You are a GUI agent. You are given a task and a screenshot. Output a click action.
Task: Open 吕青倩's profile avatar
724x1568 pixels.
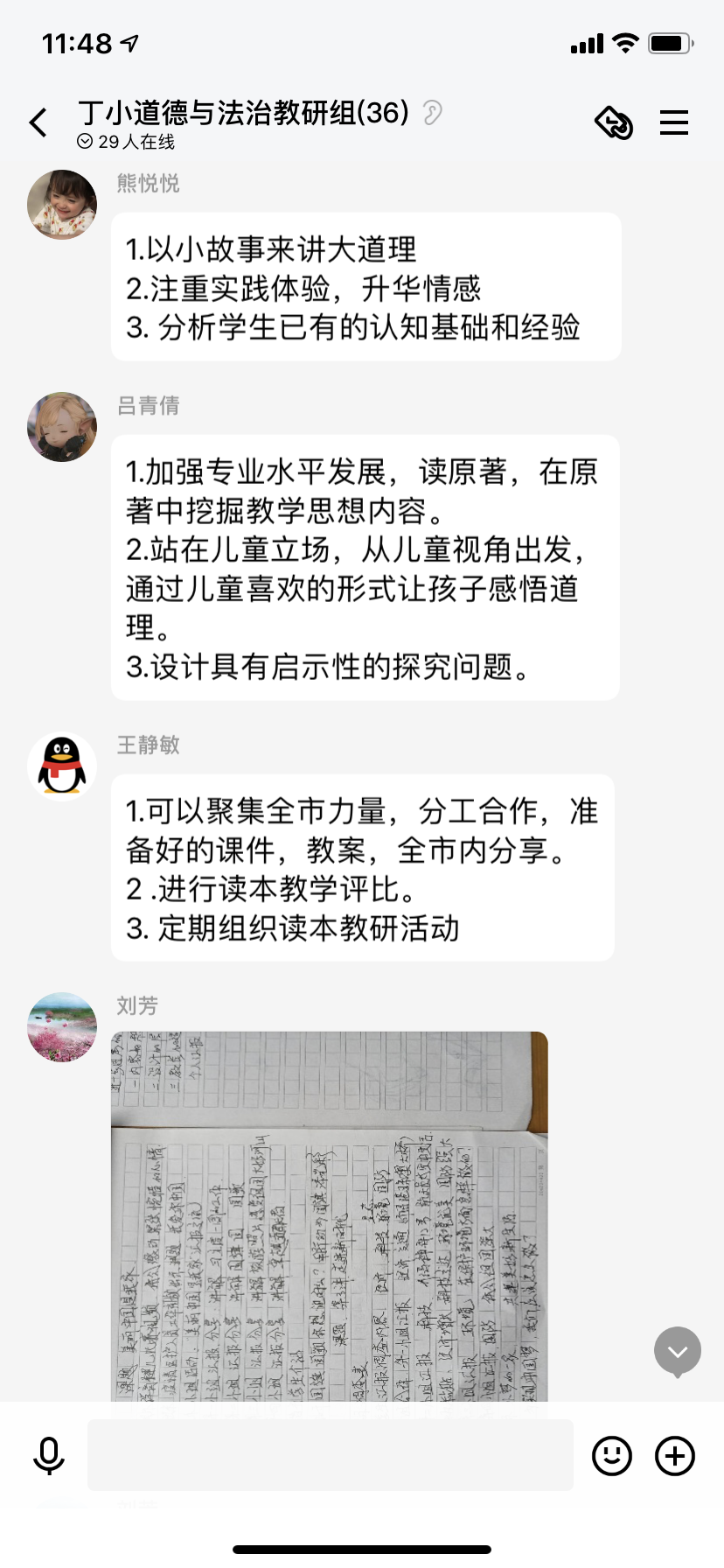tap(62, 427)
